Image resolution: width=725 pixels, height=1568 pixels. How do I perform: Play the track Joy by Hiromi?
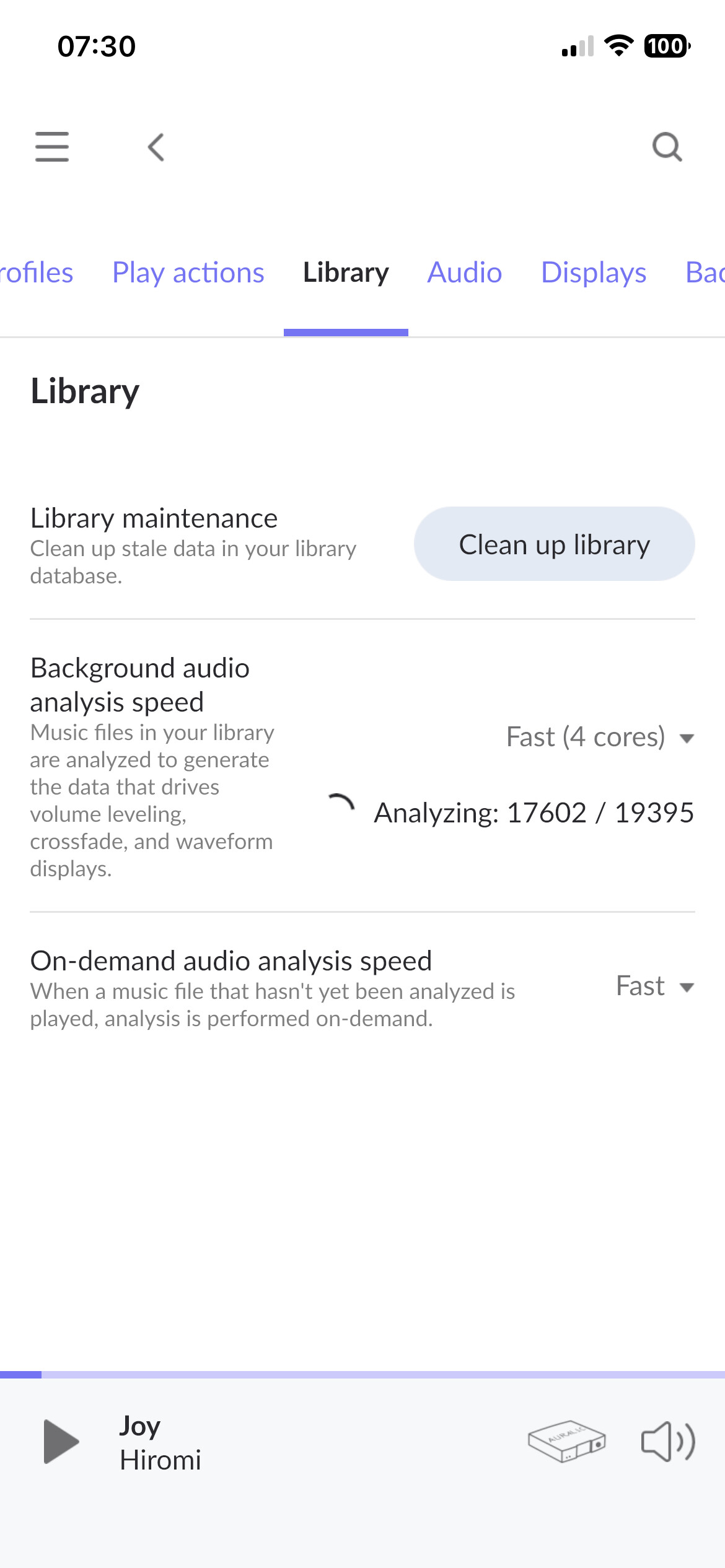(61, 1442)
